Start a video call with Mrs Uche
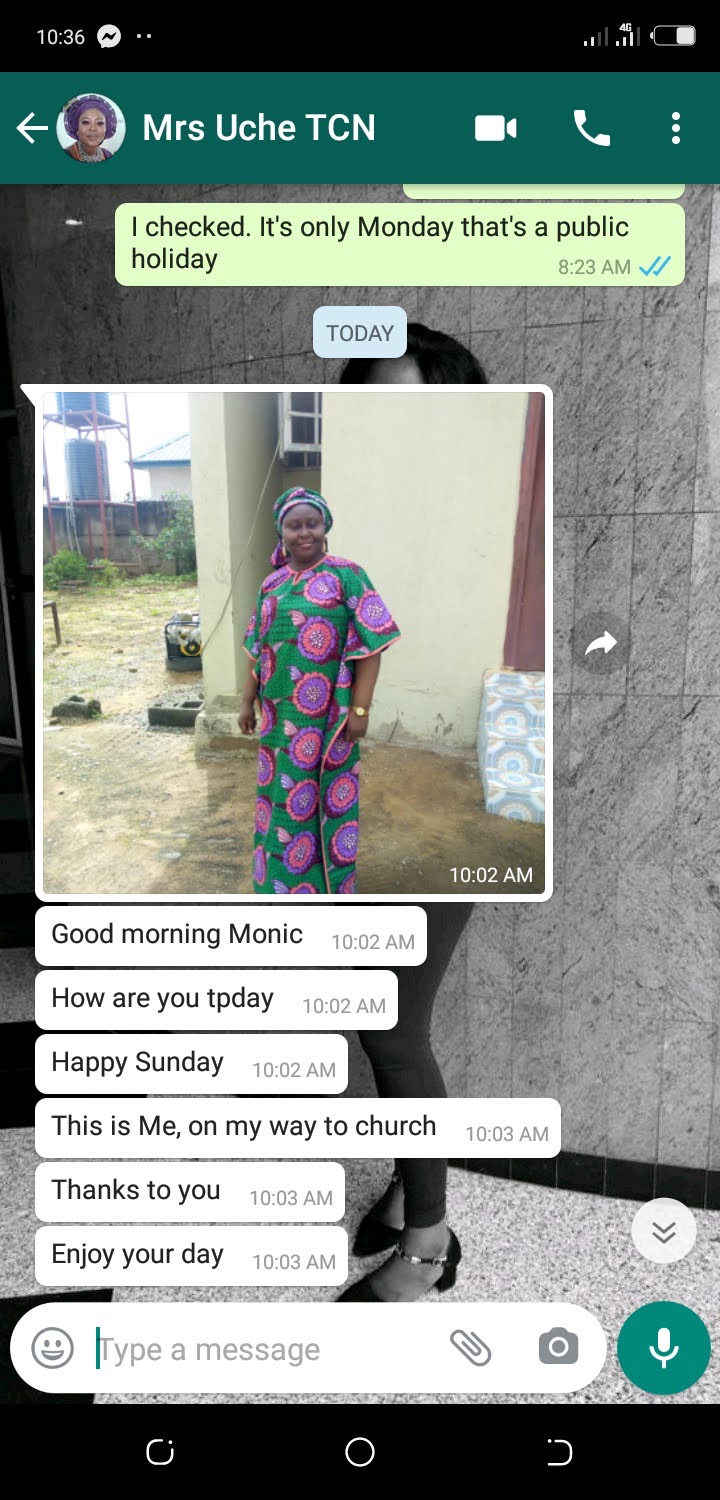The image size is (720, 1500). coord(496,128)
